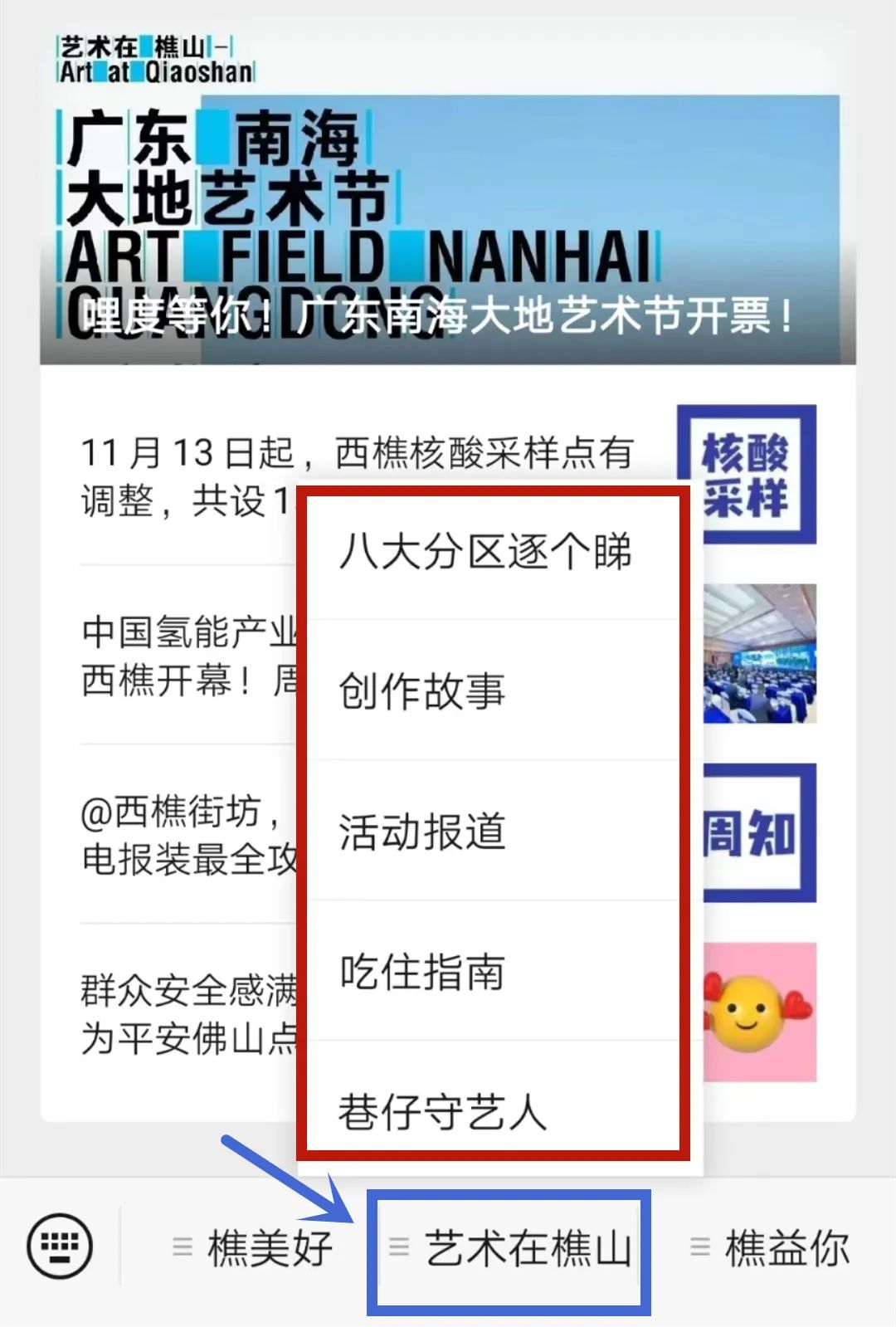The image size is (896, 1327).
Task: Tap the 艺术在樵山 menu tab
Action: pyautogui.click(x=510, y=1249)
